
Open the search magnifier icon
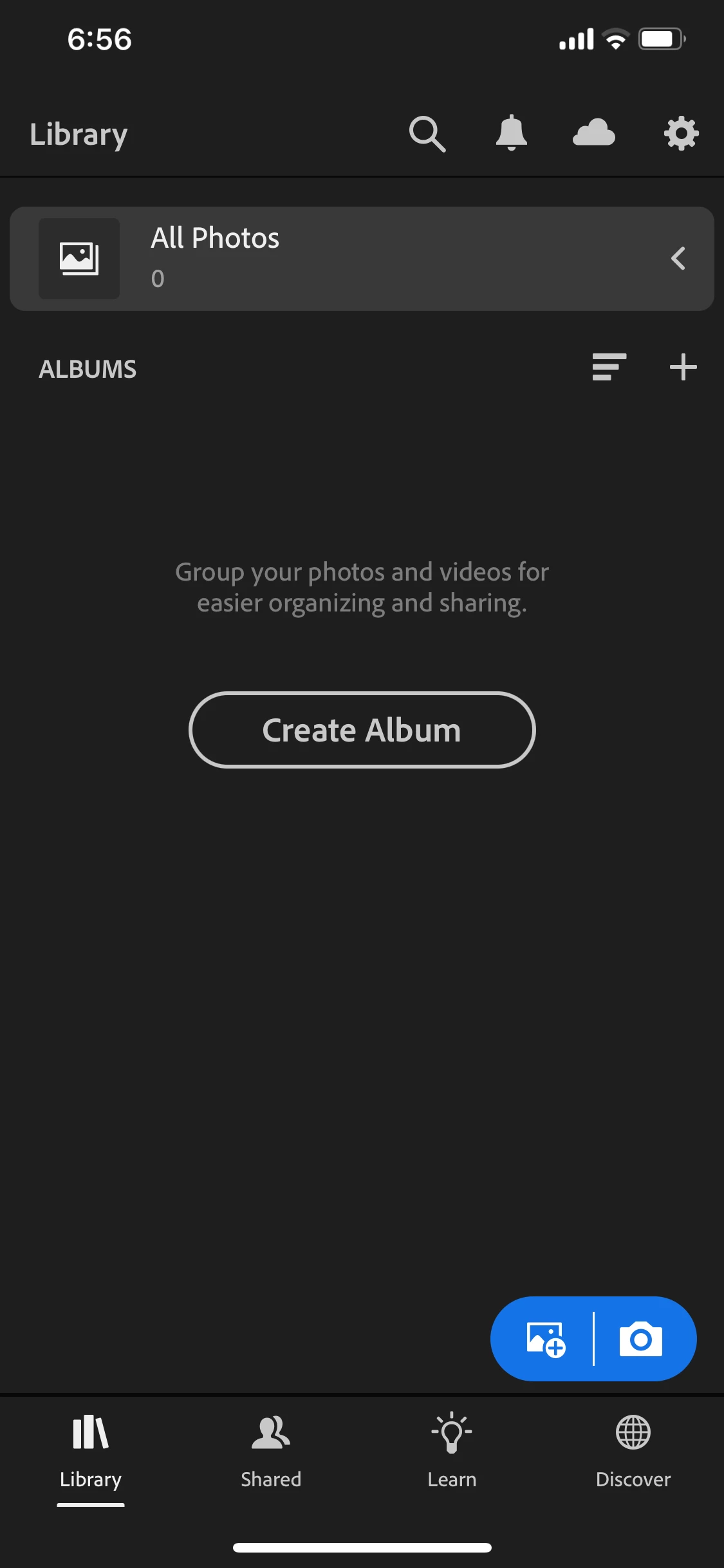pos(427,134)
